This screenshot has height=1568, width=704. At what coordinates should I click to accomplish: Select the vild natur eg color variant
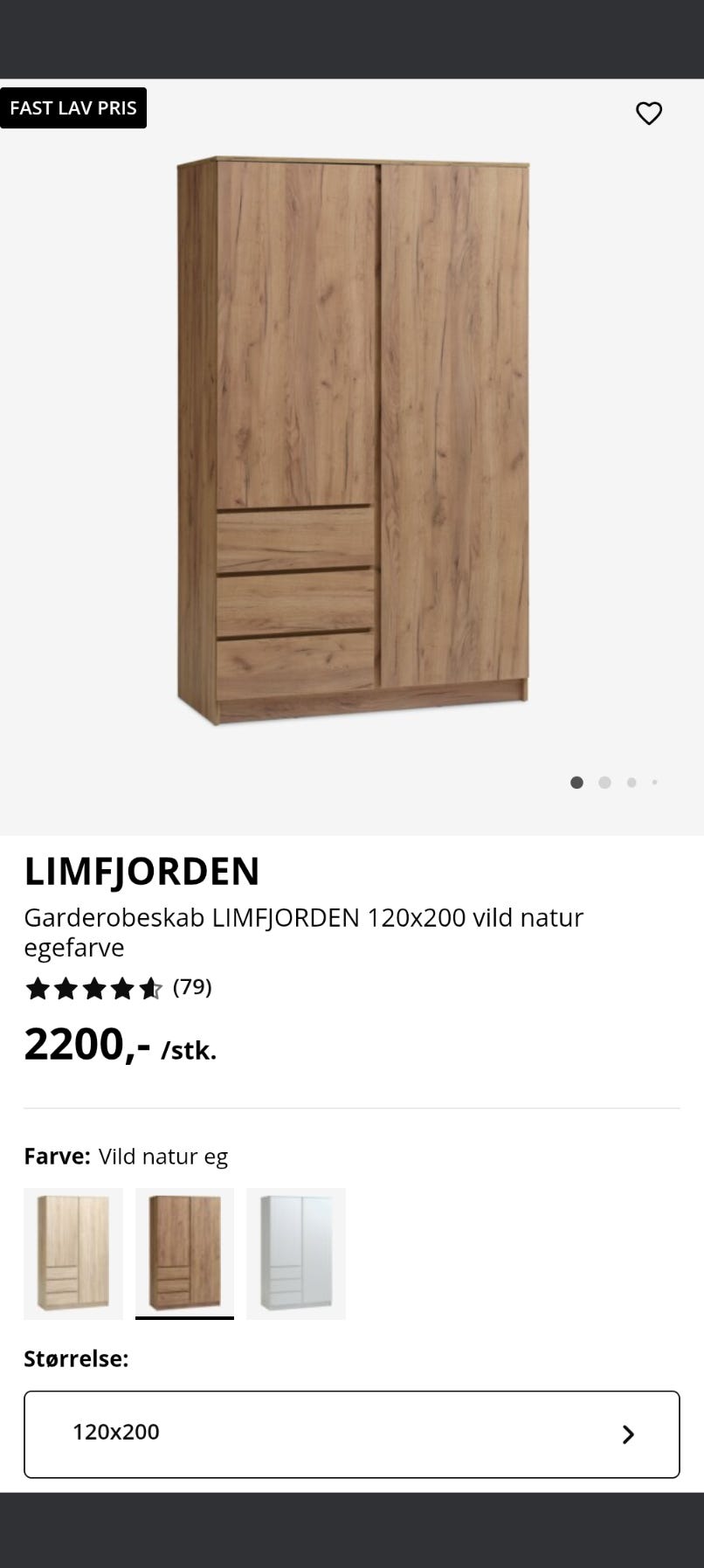pos(184,1253)
